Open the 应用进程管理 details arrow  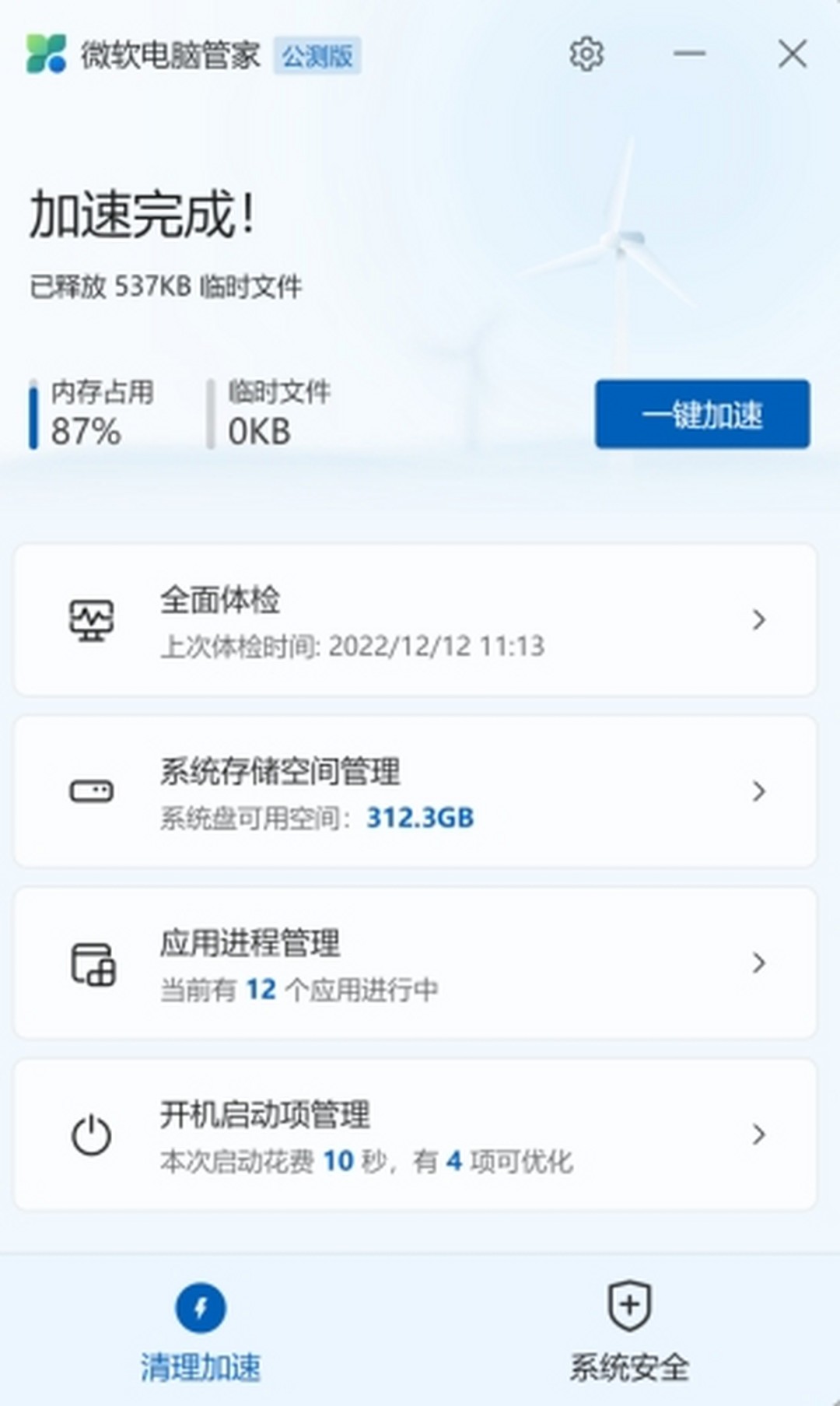(x=758, y=962)
